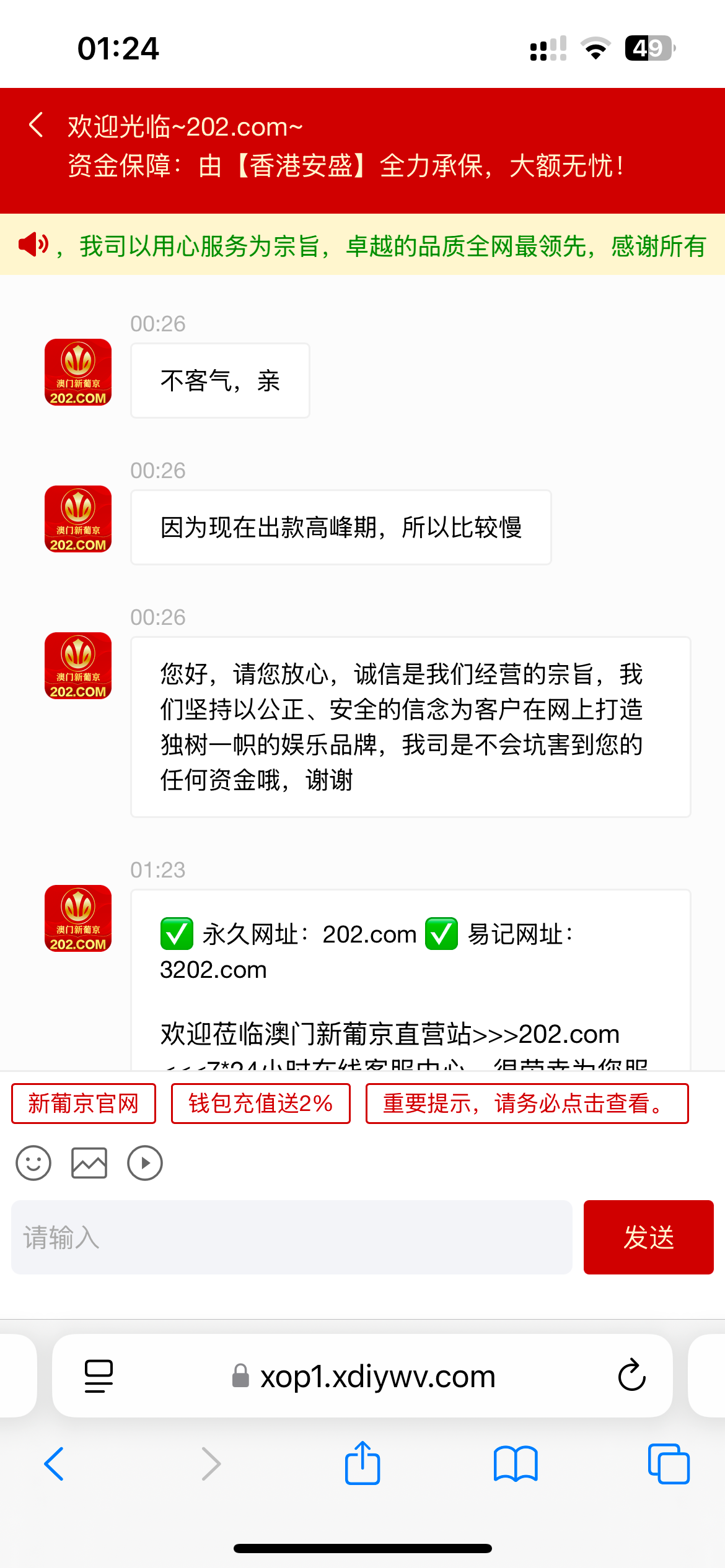View all open Safari tabs
Screen dimensions: 725x1568
point(668,1464)
